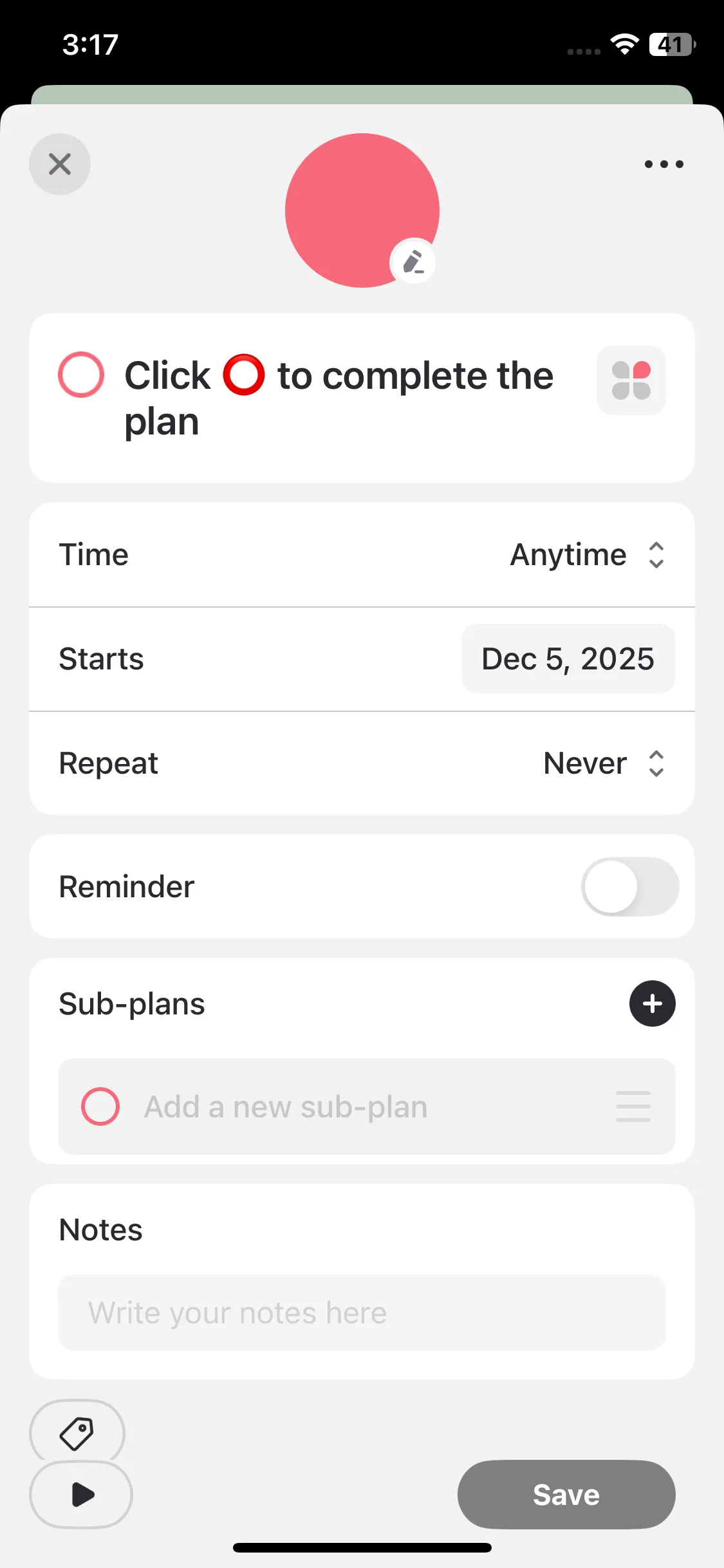Change the start date Dec 5, 2025
The width and height of the screenshot is (724, 1568).
click(x=568, y=659)
